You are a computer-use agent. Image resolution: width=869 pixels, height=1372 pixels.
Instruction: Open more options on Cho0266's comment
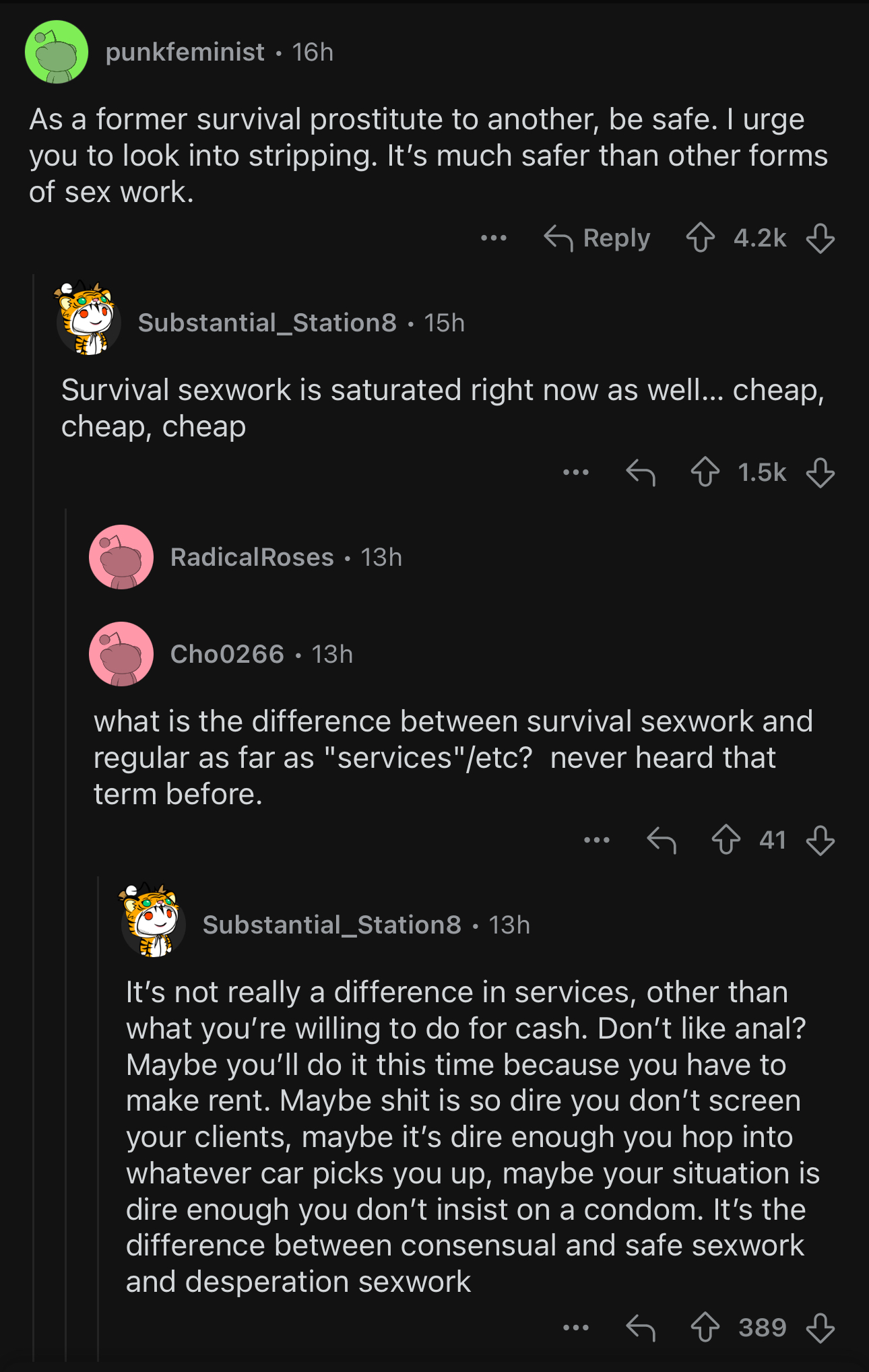point(597,840)
